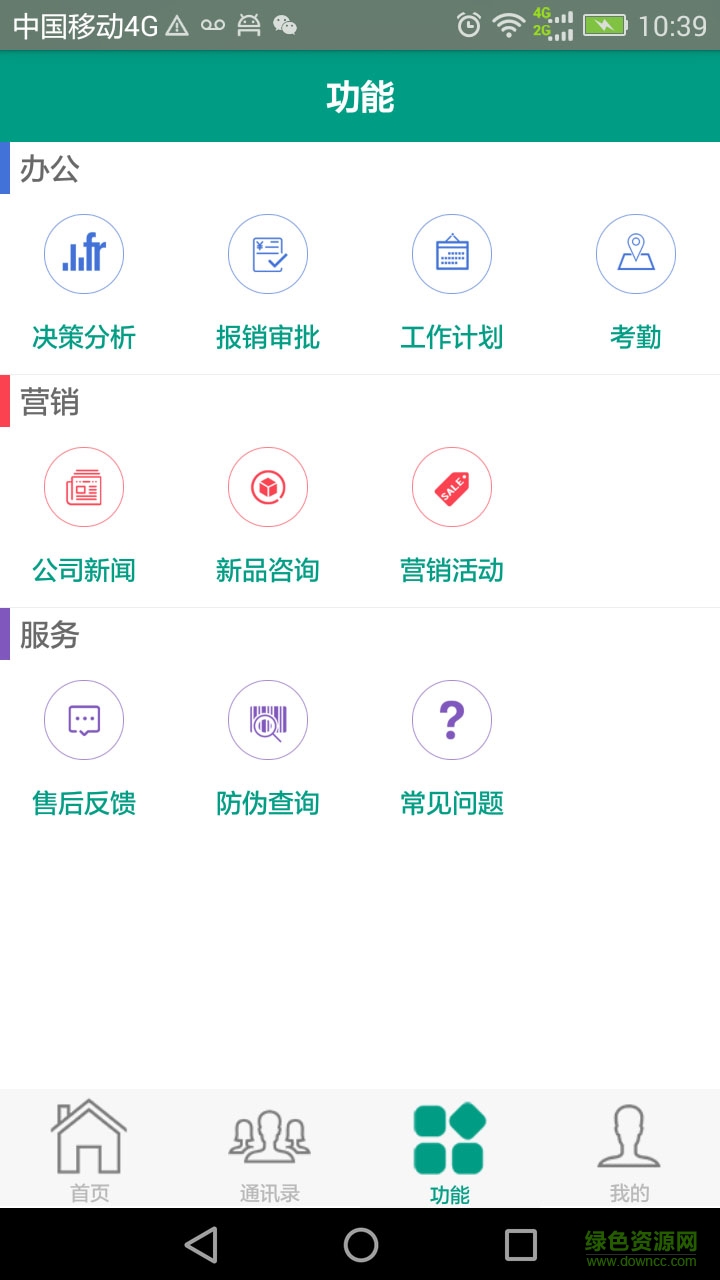Open the 决策分析 (decision analysis) chart icon
Image resolution: width=720 pixels, height=1280 pixels.
[84, 254]
